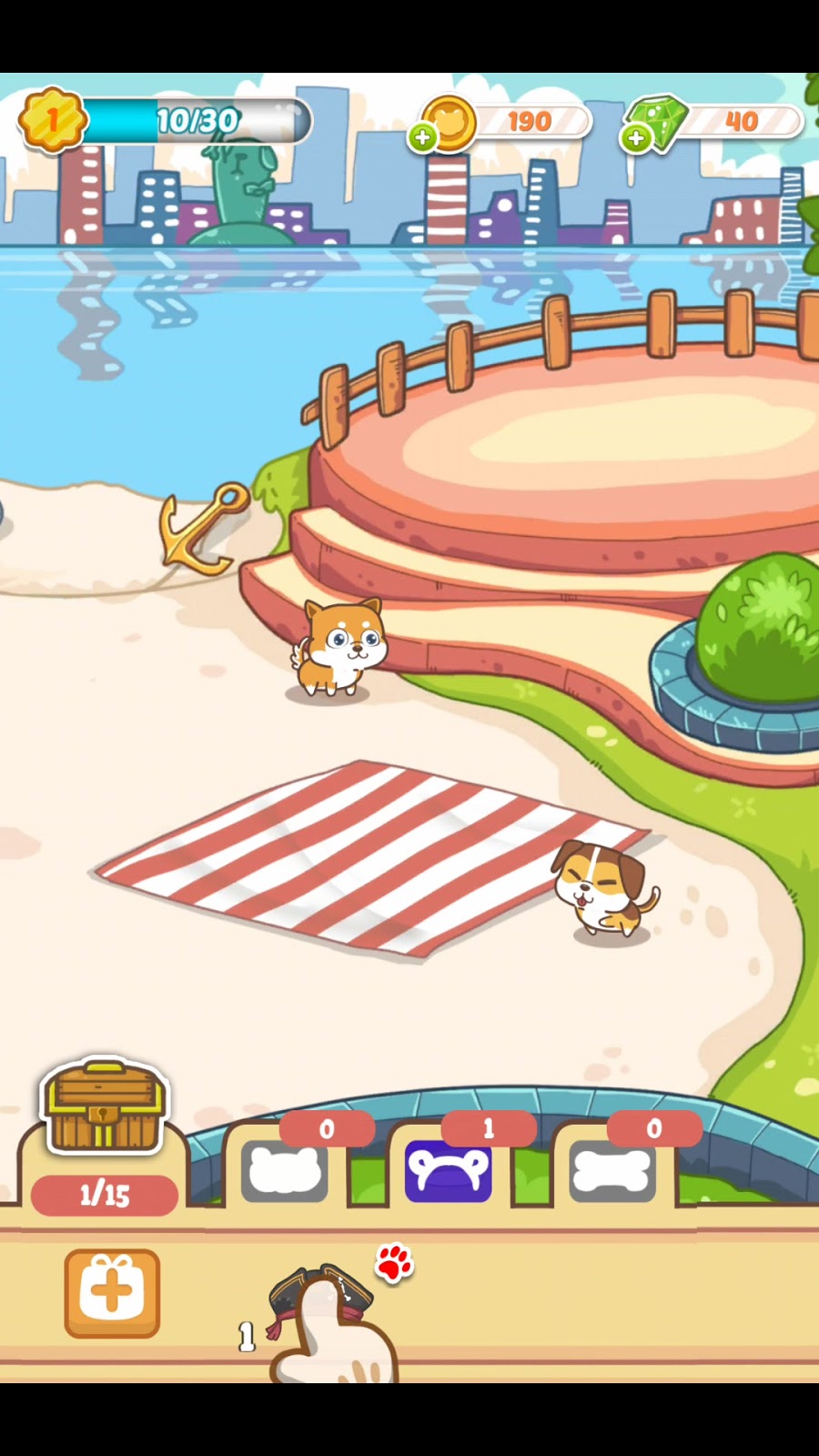This screenshot has height=1456, width=819.
Task: Open the treasure chest
Action: coord(105,1107)
